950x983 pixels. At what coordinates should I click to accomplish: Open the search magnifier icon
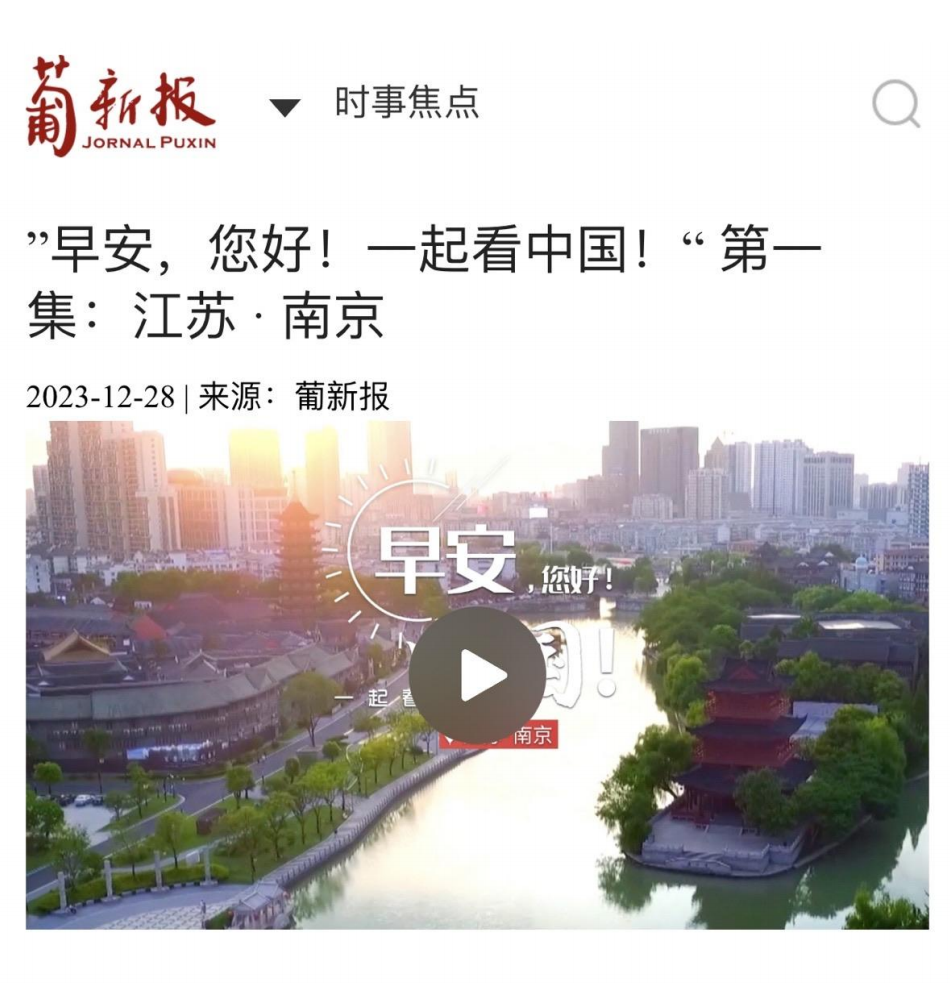(895, 103)
